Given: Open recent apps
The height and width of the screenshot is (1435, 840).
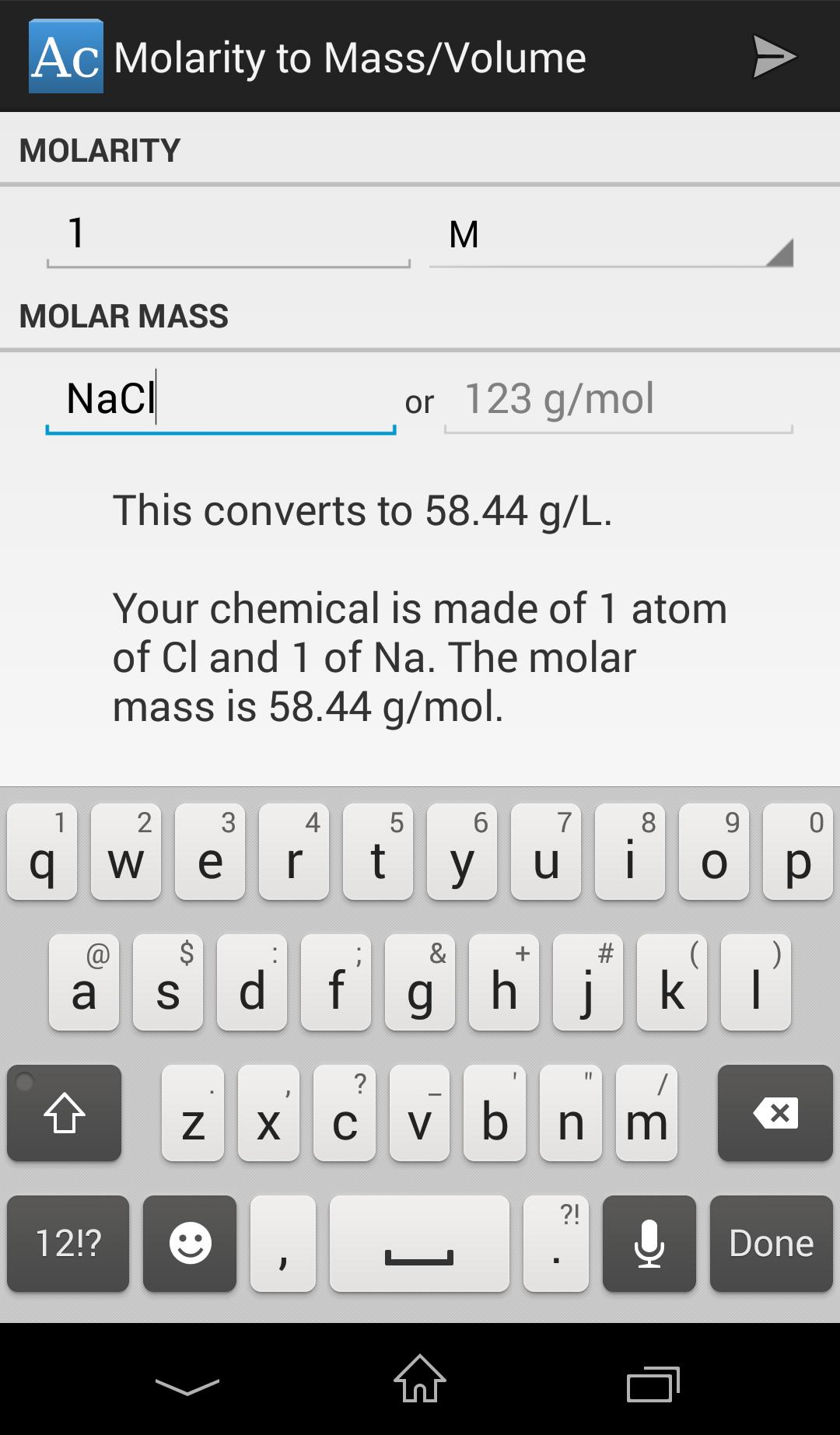Looking at the screenshot, I should pyautogui.click(x=653, y=1384).
